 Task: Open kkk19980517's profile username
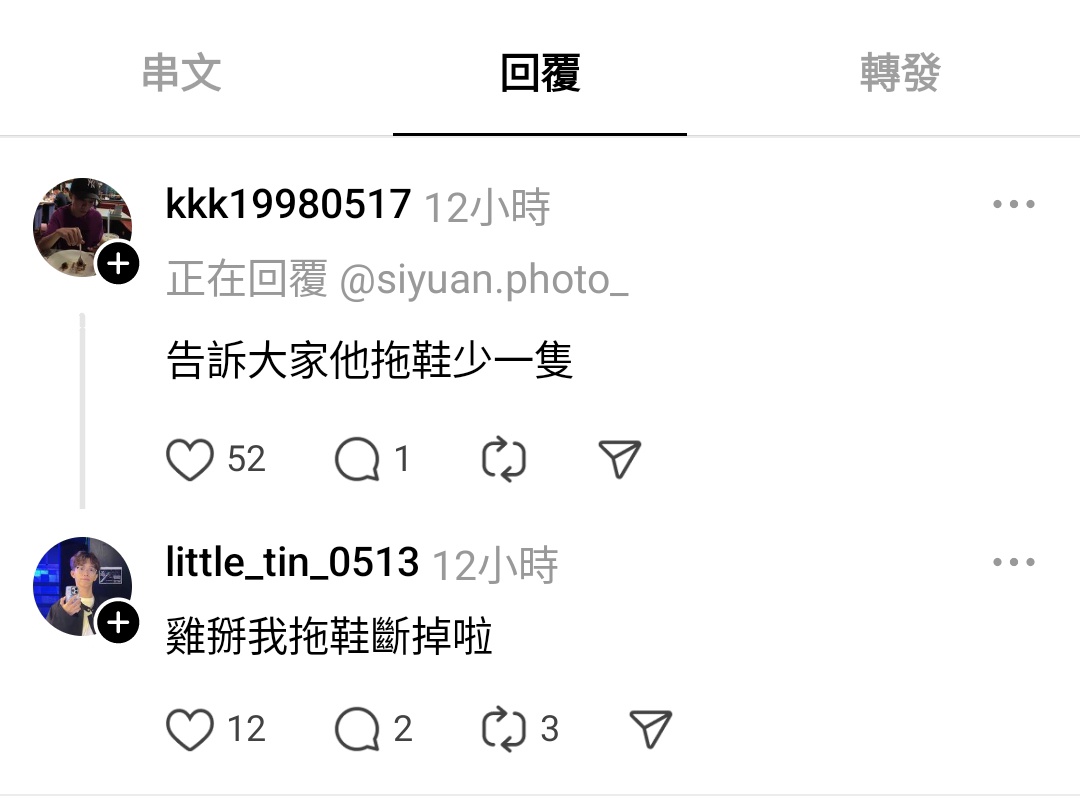pyautogui.click(x=288, y=204)
